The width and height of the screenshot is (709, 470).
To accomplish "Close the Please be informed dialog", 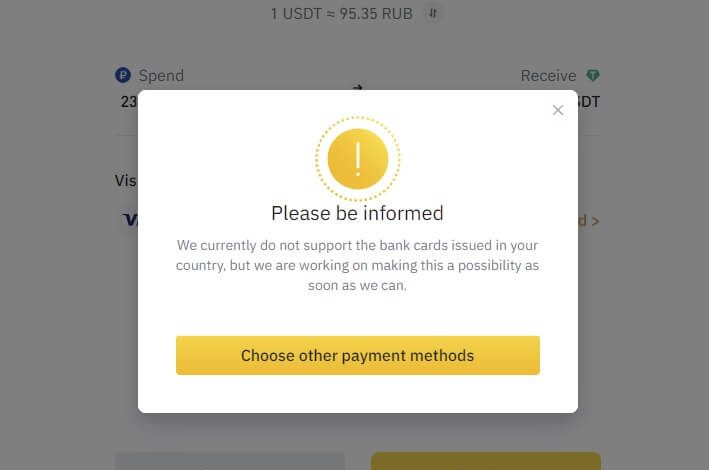I will tap(558, 110).
